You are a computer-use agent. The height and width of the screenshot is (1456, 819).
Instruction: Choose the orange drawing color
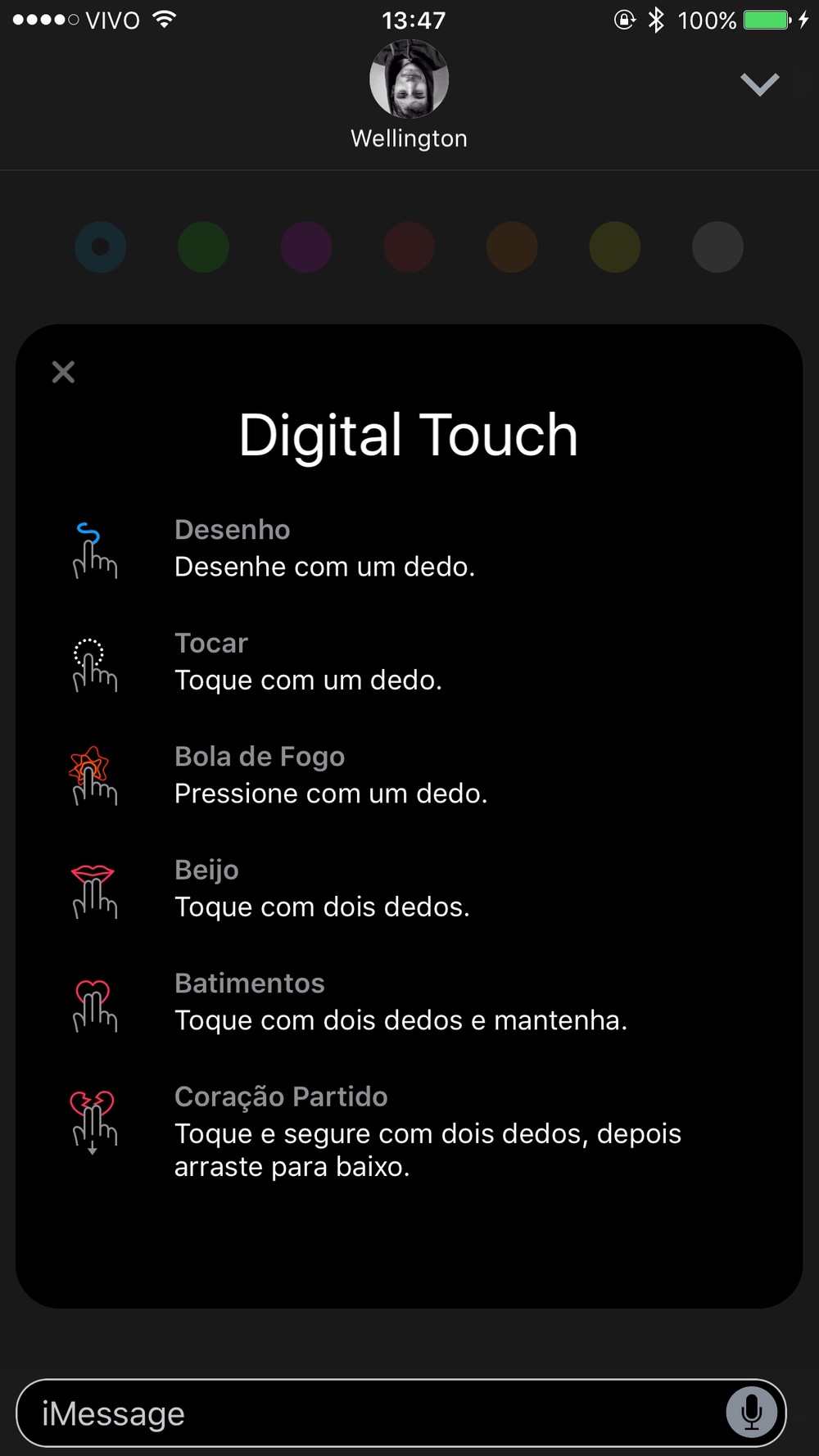(512, 246)
